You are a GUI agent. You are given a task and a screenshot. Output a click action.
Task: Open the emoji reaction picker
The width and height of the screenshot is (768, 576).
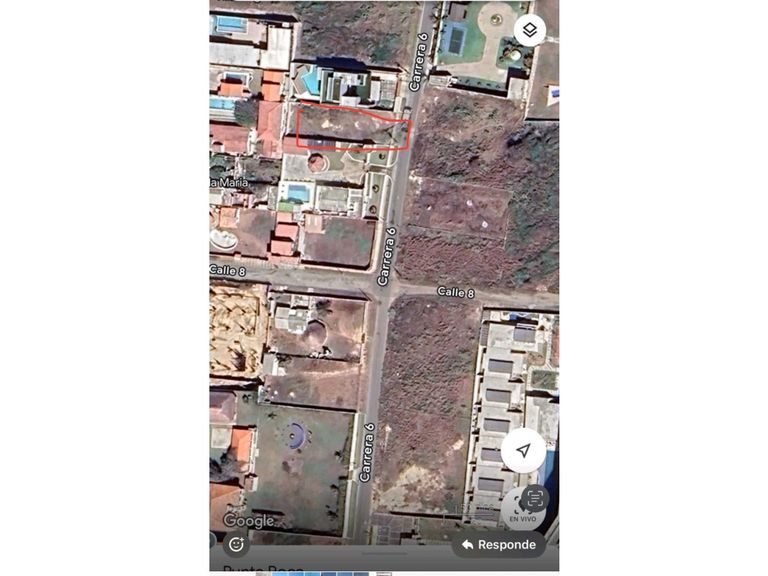pos(236,544)
